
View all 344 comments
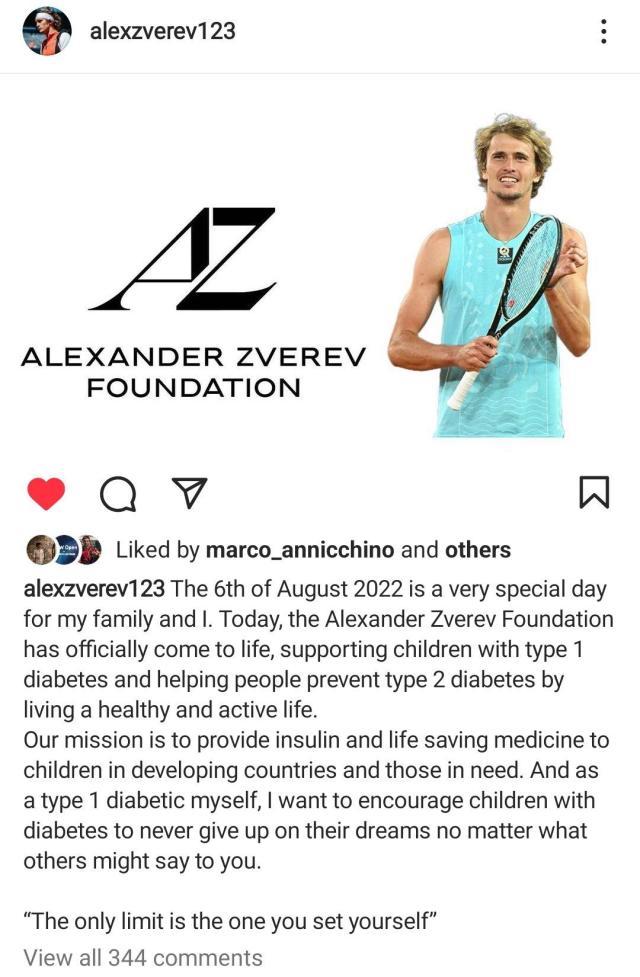tap(143, 957)
